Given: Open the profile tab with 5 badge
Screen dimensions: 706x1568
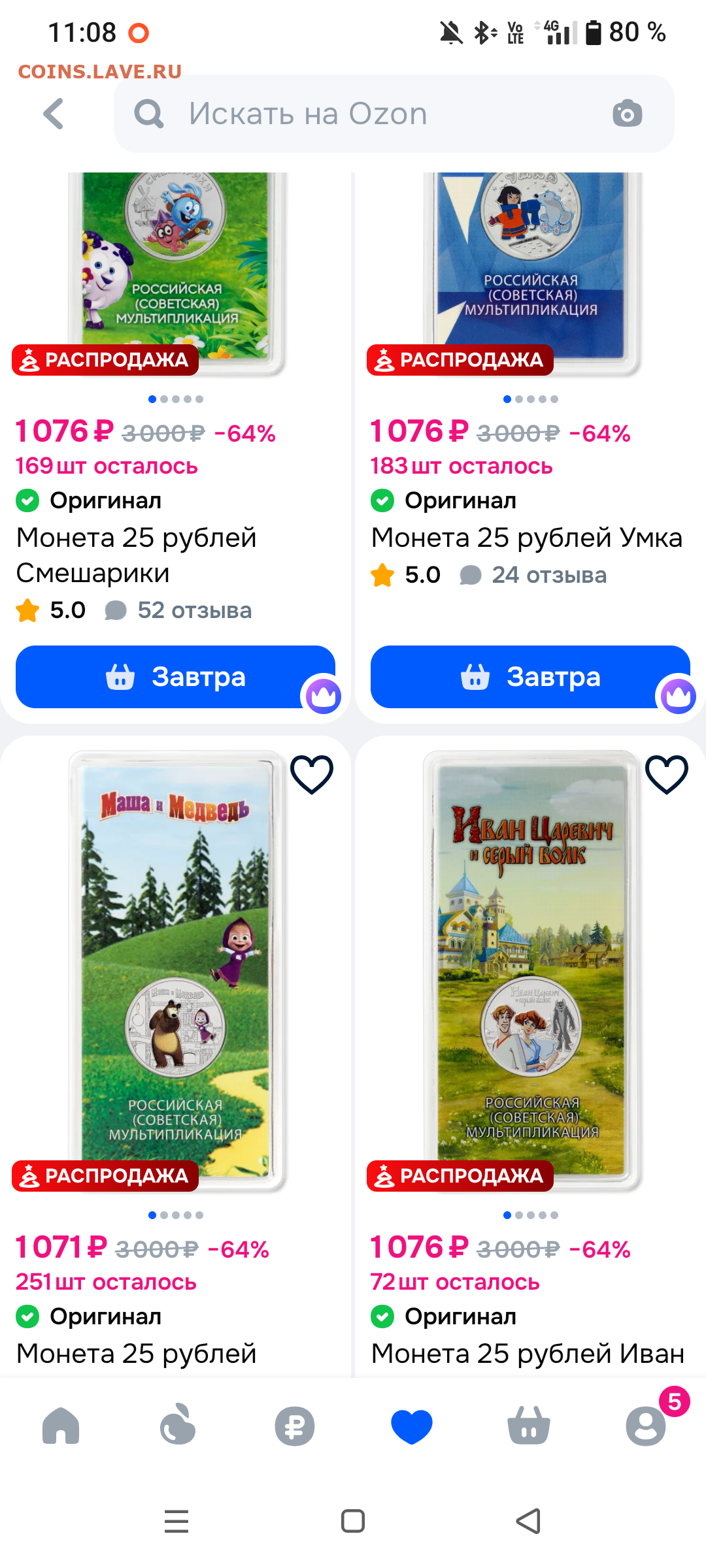Looking at the screenshot, I should (646, 1426).
